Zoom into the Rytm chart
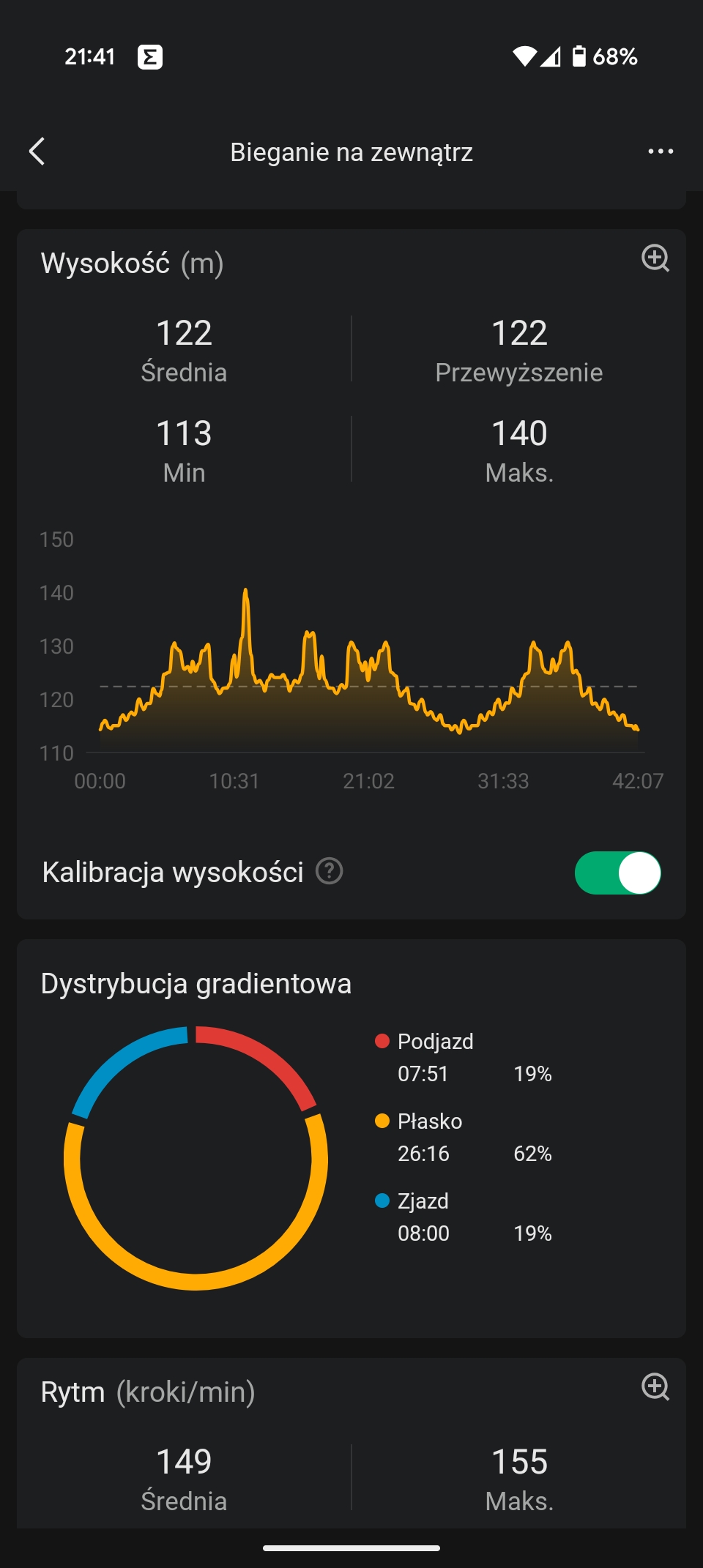The width and height of the screenshot is (703, 1568). pos(655,1387)
